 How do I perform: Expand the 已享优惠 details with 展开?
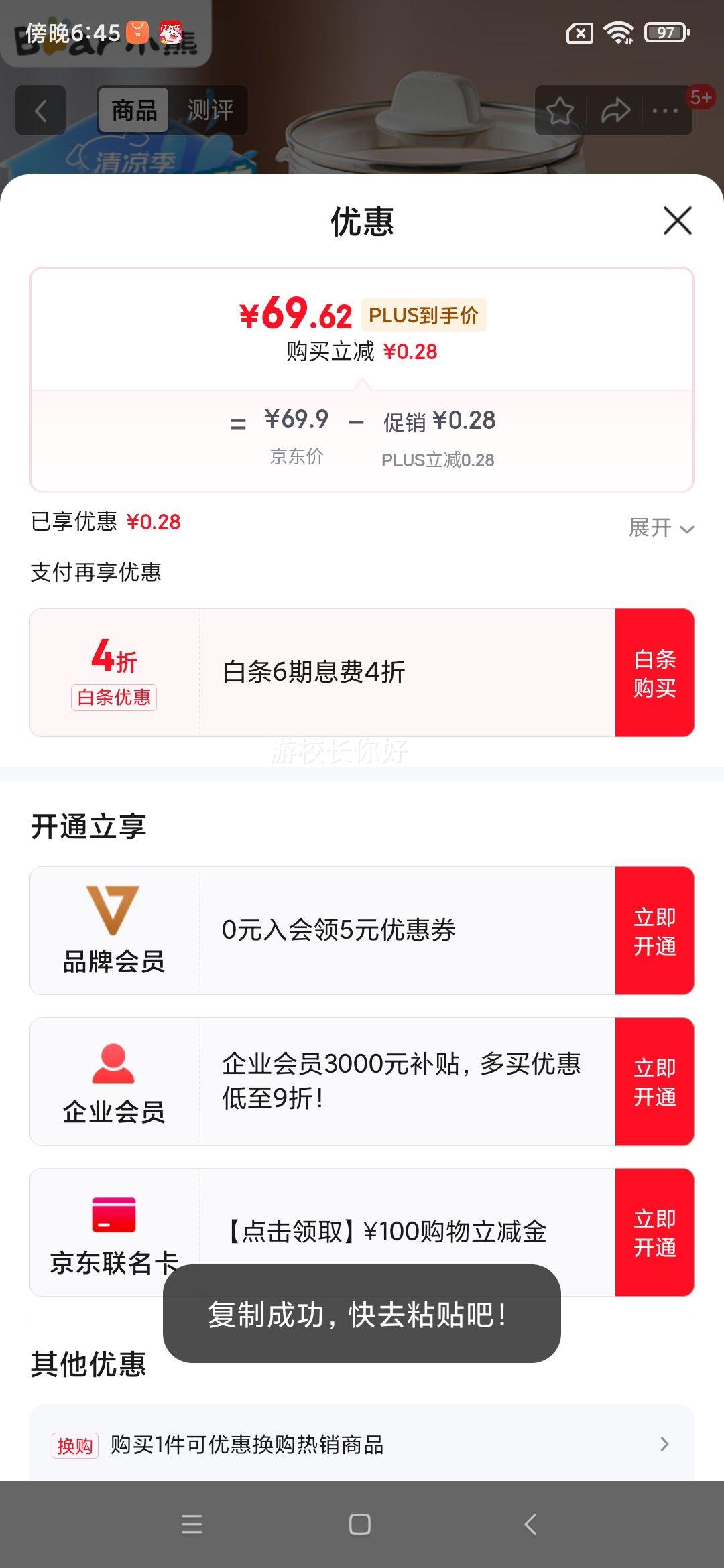tap(661, 528)
